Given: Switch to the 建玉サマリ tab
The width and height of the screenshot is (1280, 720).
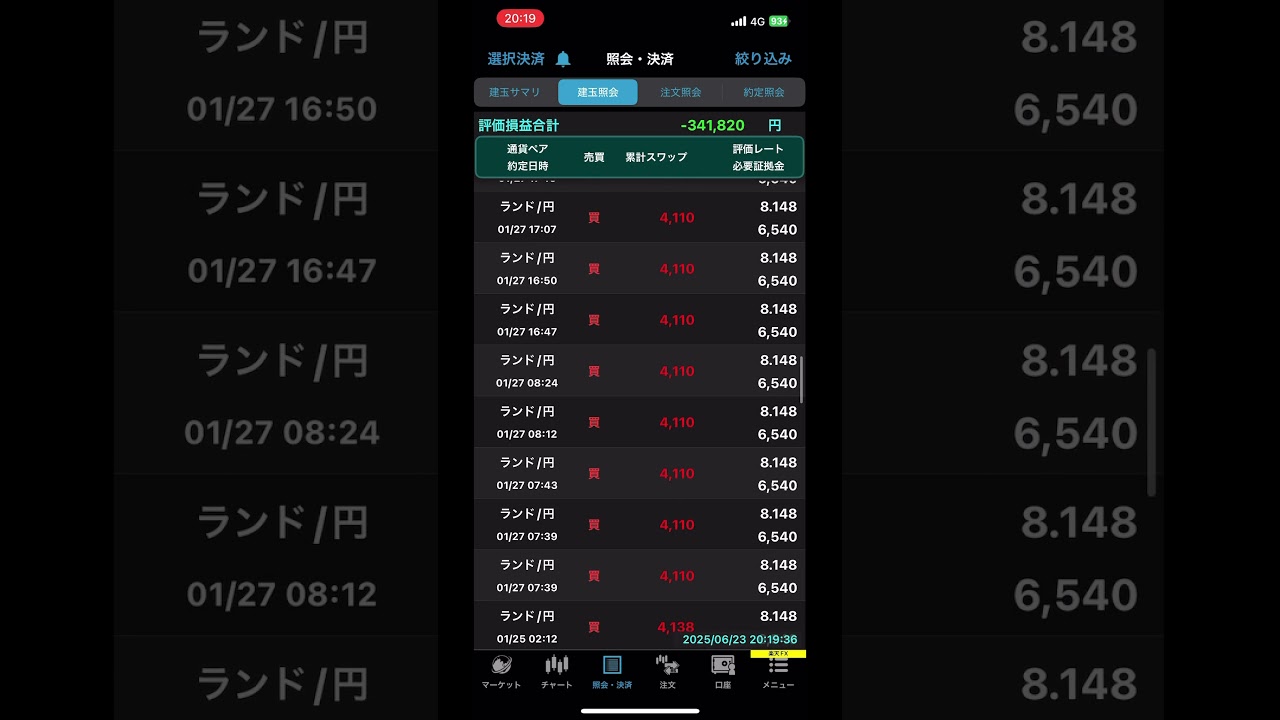Looking at the screenshot, I should click(x=515, y=92).
